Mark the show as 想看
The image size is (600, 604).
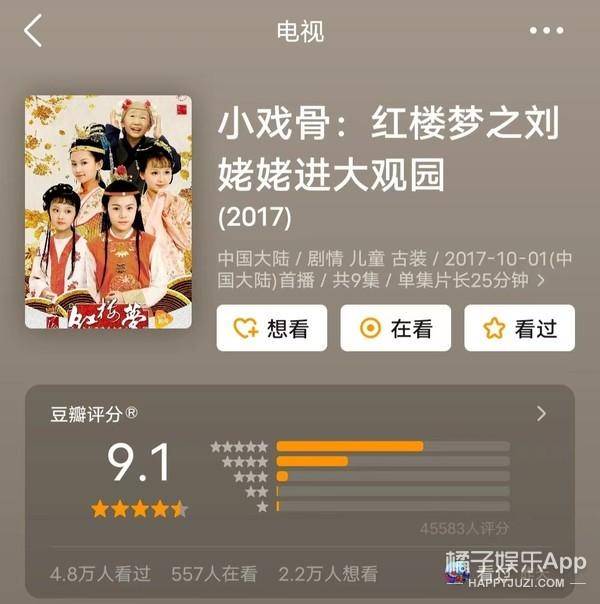click(x=272, y=328)
